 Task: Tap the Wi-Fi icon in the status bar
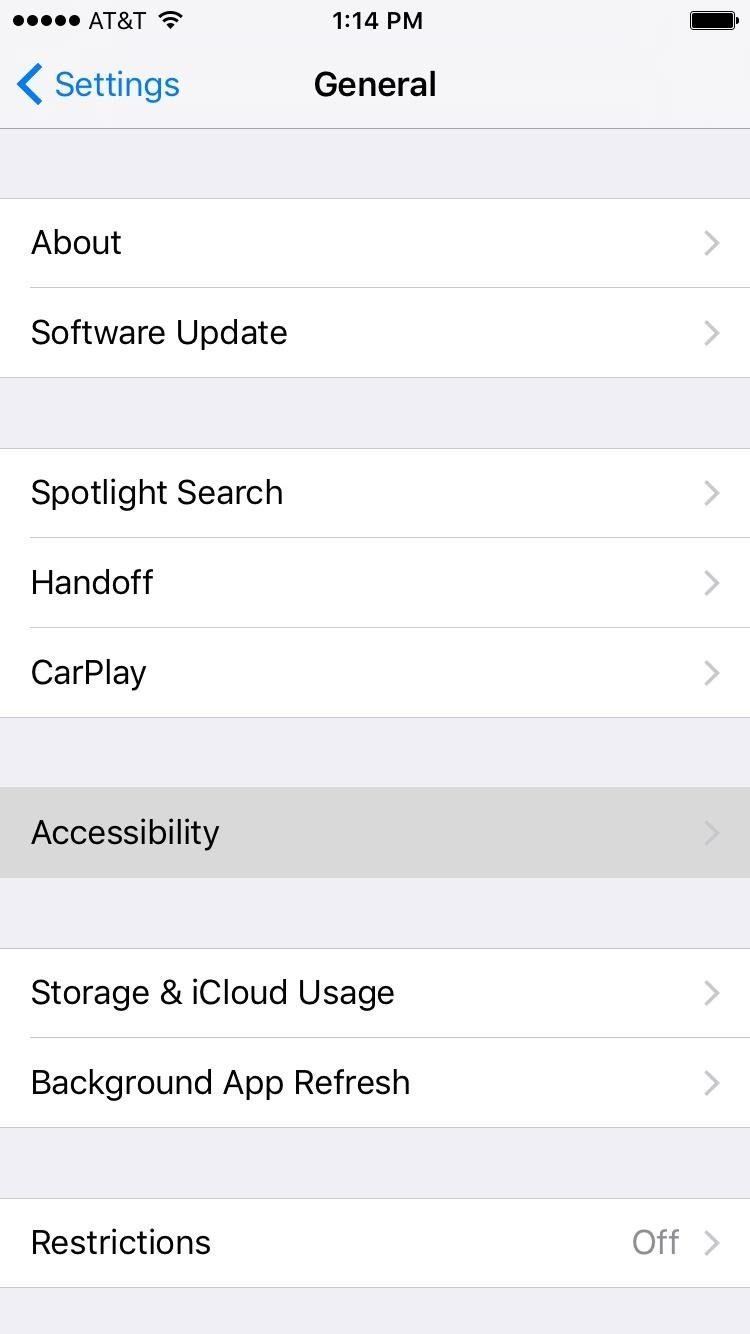pyautogui.click(x=168, y=19)
